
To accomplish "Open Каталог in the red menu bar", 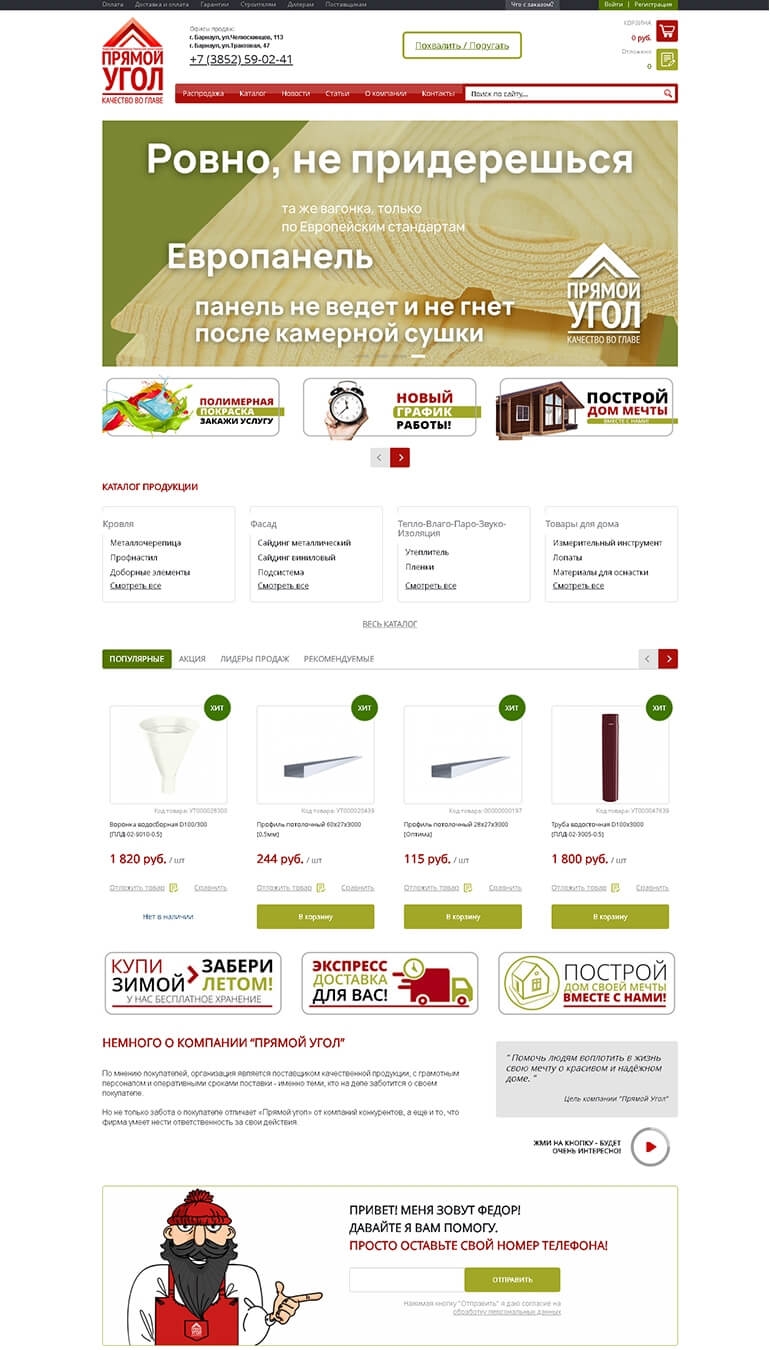I will (252, 94).
